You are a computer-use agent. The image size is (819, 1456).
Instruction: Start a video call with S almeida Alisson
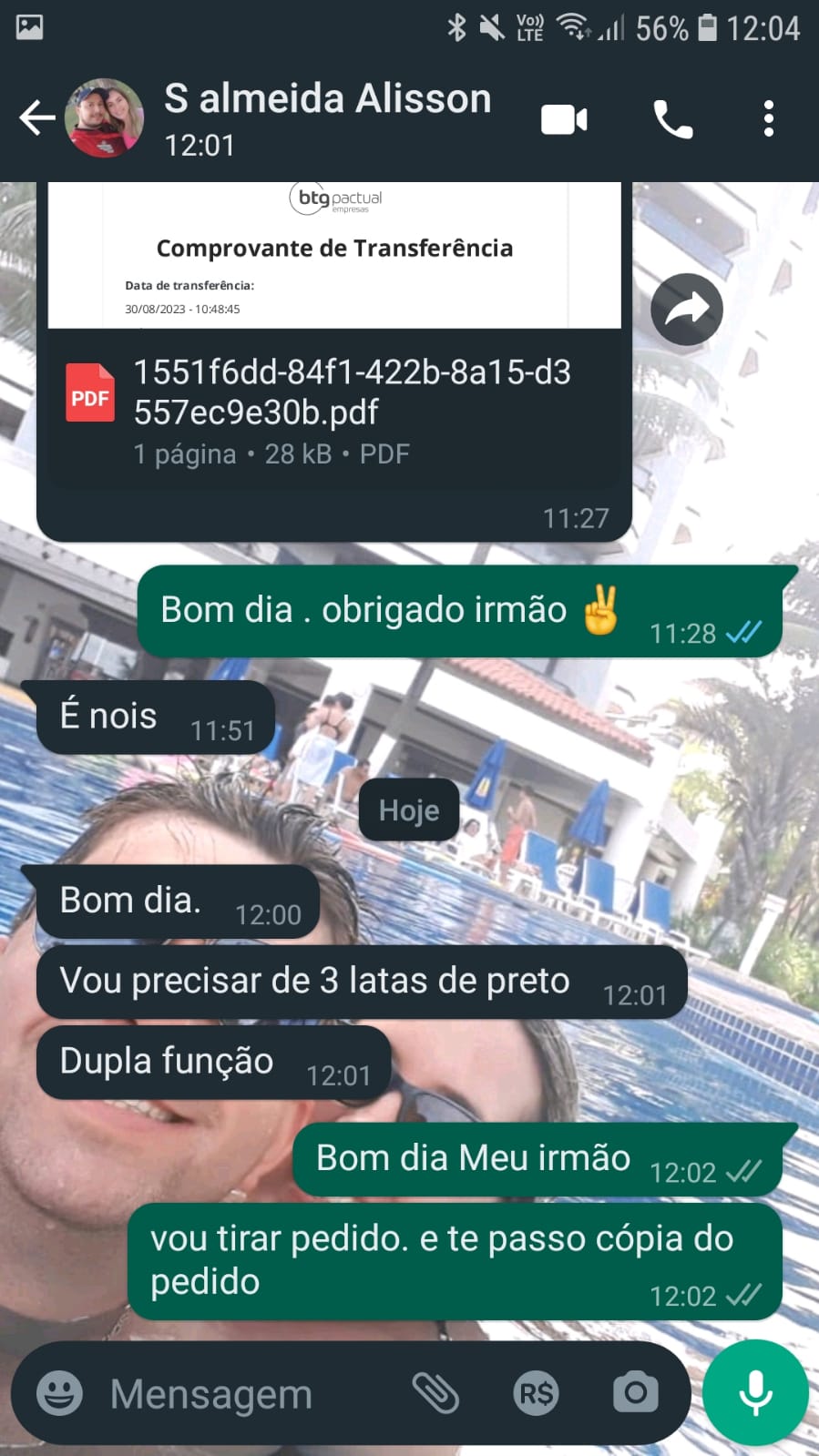pyautogui.click(x=564, y=119)
